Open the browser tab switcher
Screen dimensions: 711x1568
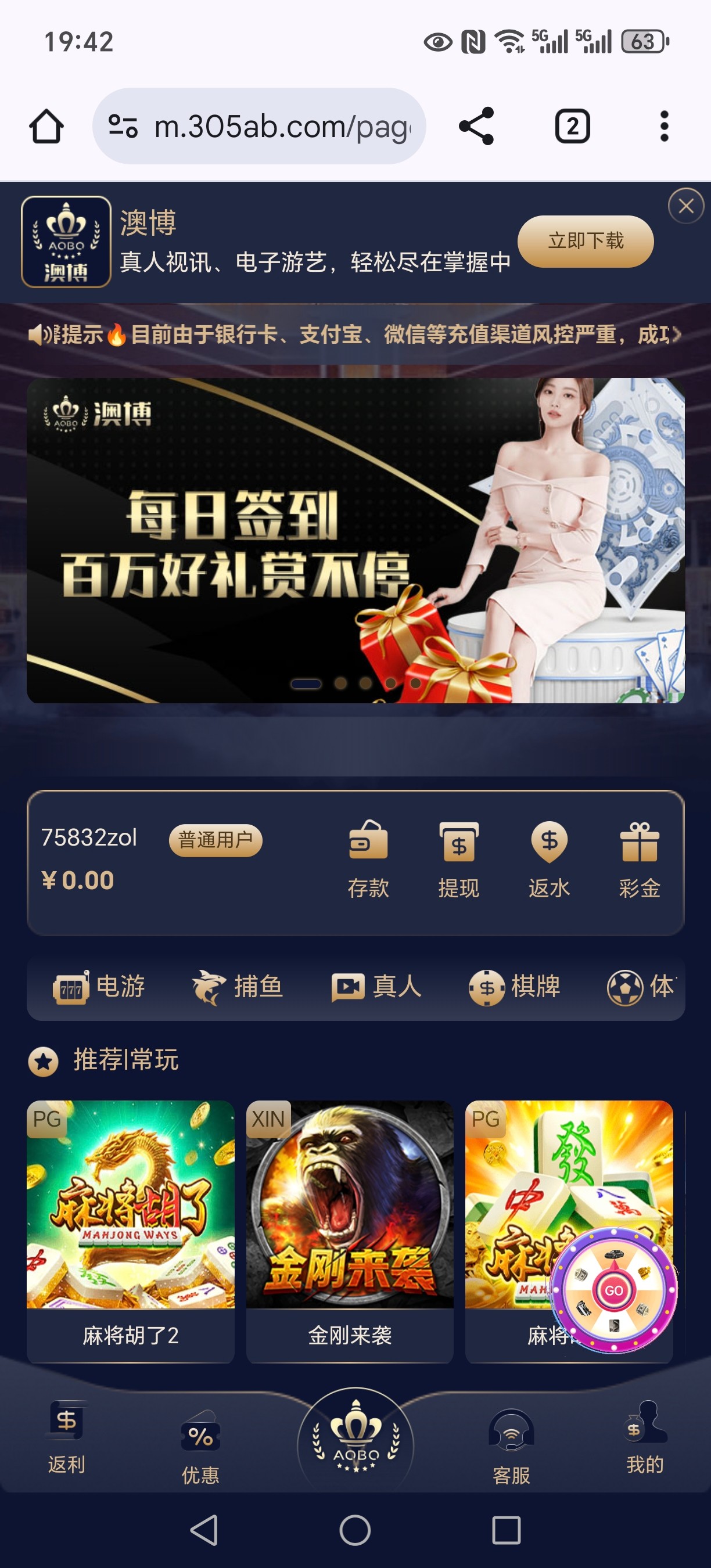coord(572,127)
